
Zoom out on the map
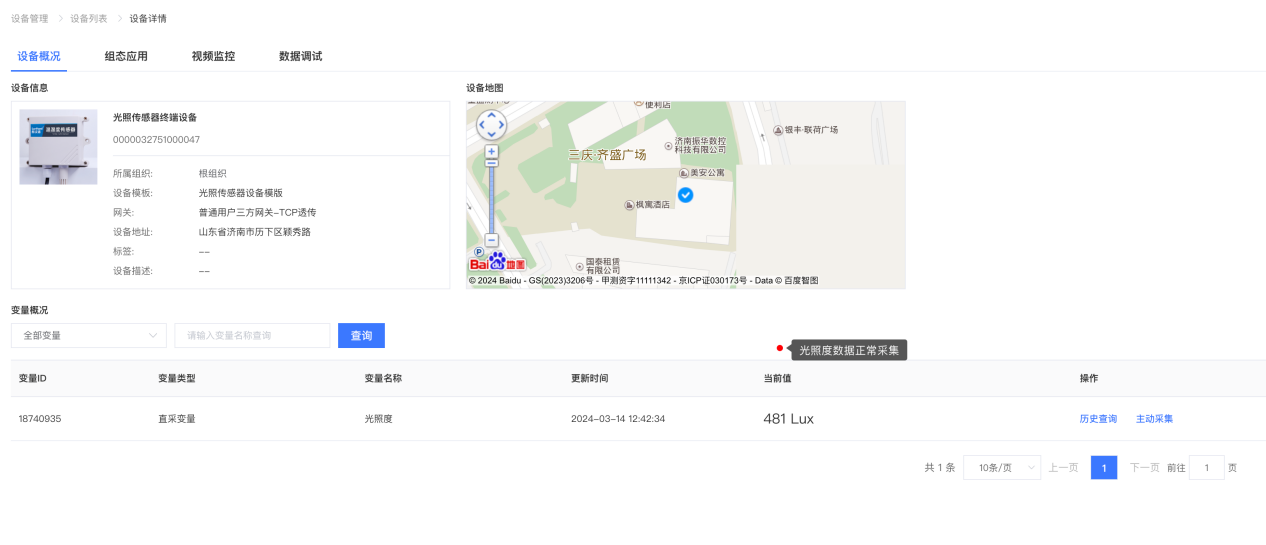(491, 240)
